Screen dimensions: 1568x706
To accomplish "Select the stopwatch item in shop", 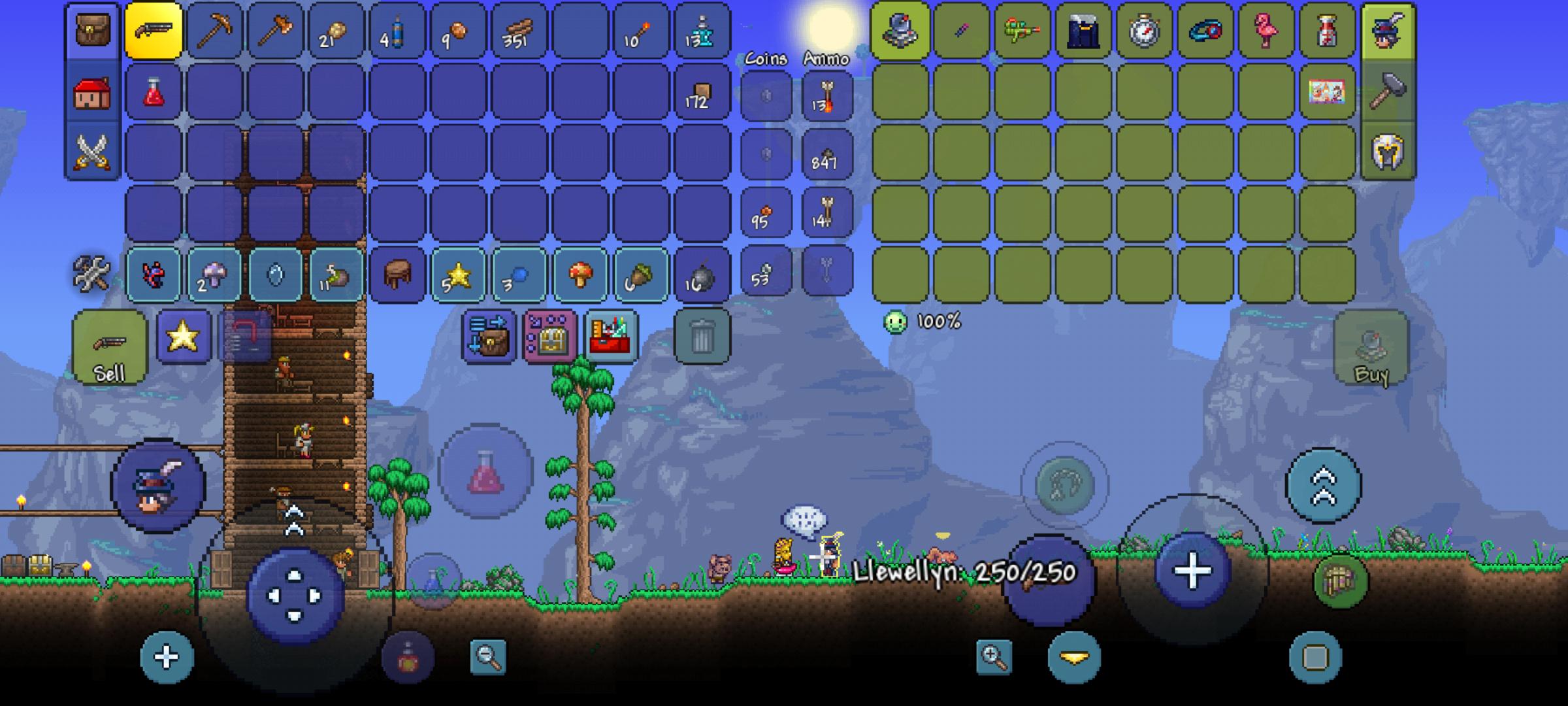I will pos(1143,31).
